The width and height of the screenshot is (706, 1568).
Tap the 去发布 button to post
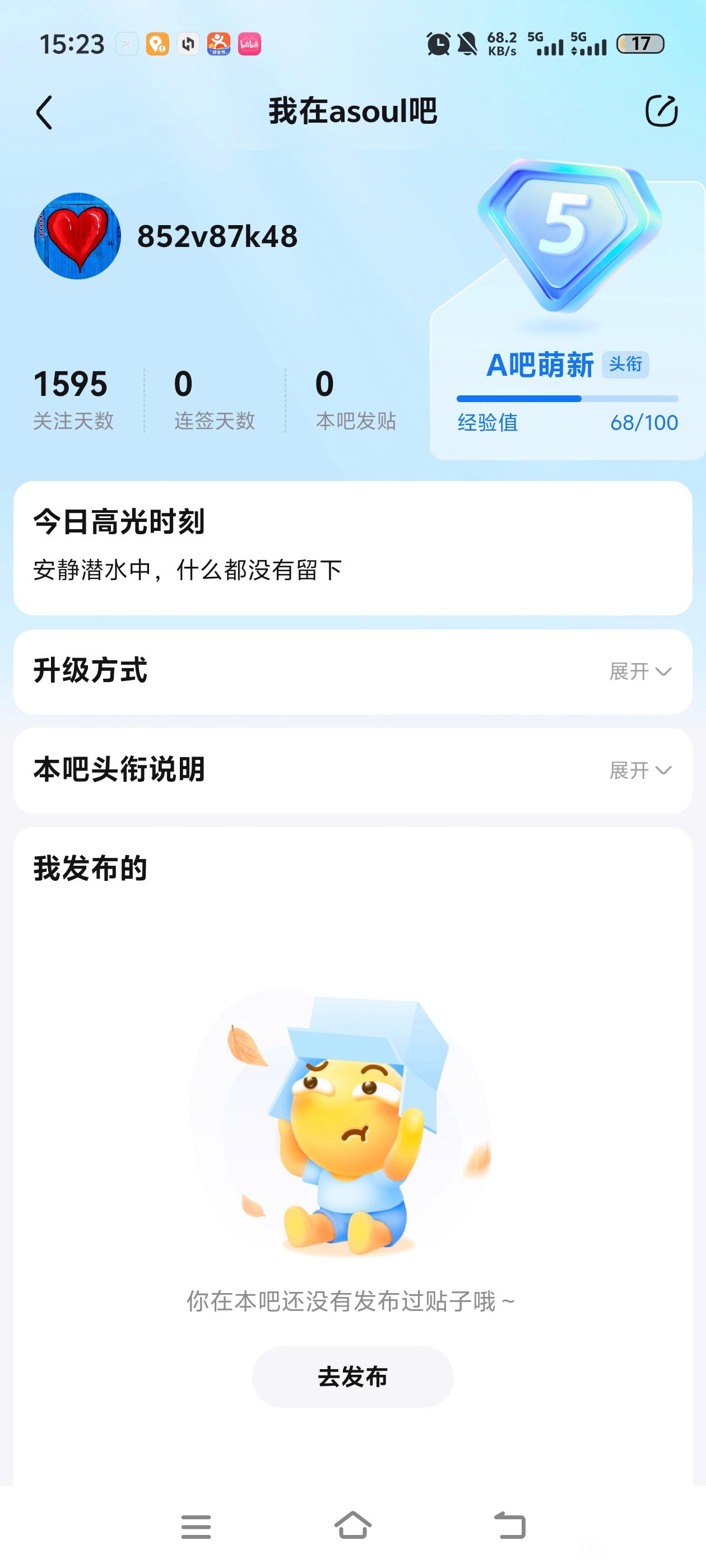point(352,1377)
